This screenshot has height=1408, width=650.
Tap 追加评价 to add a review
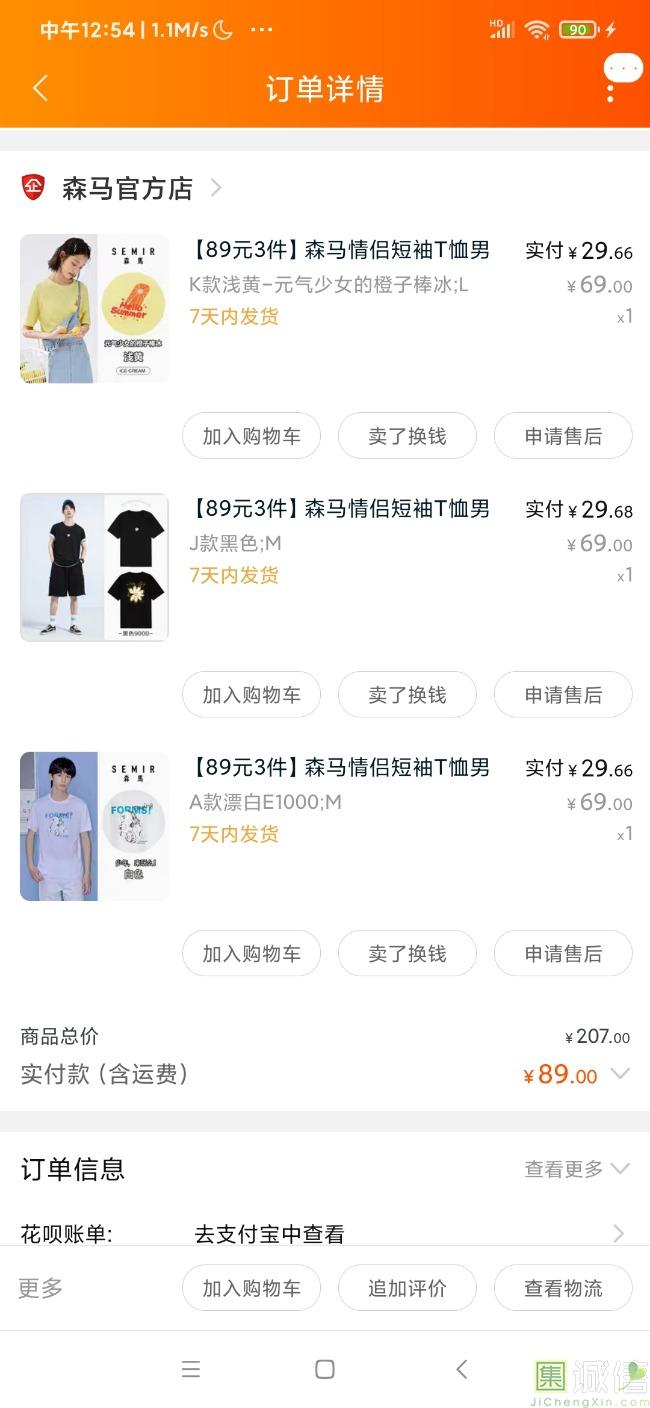point(407,1288)
